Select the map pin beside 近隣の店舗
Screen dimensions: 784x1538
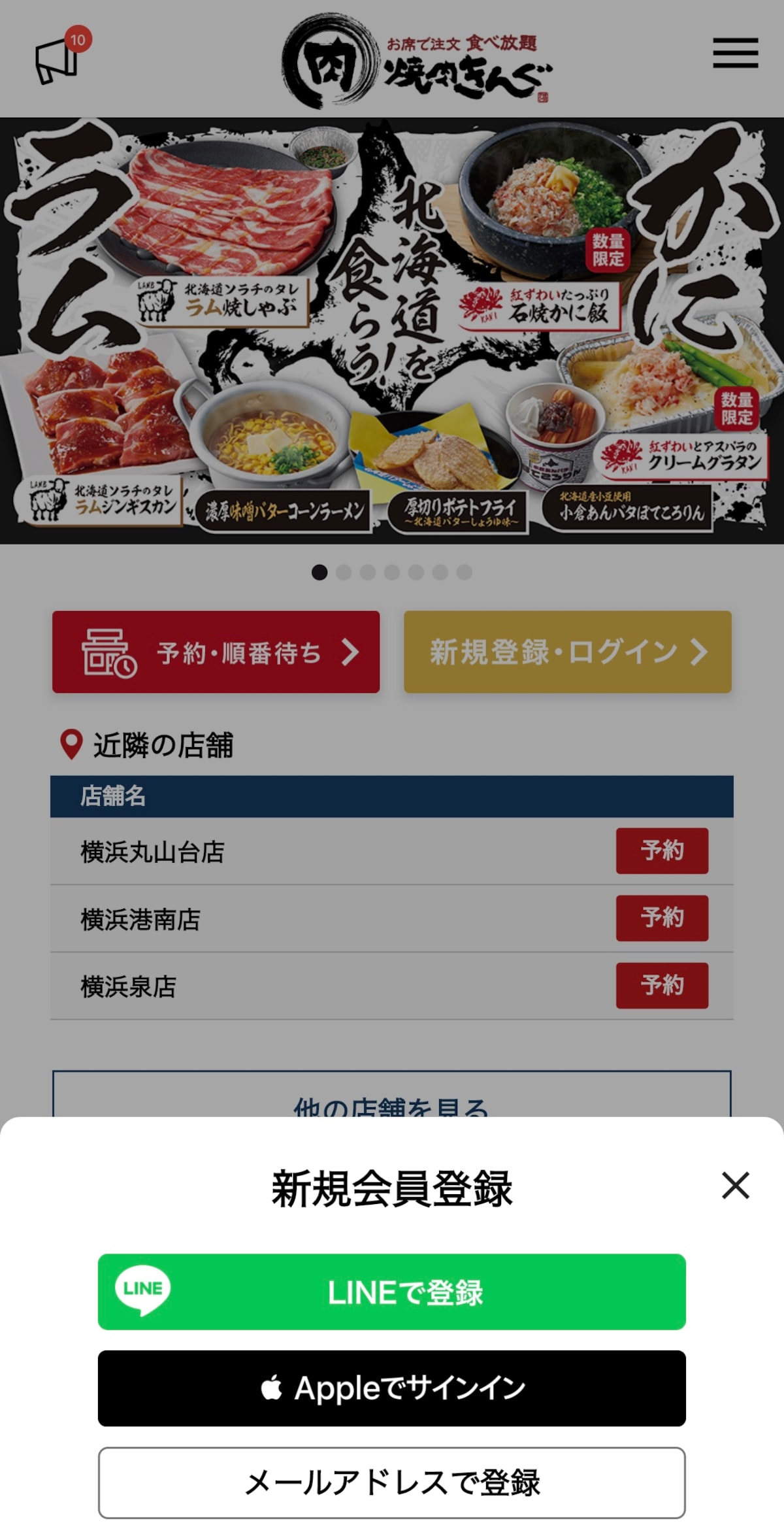pos(72,744)
